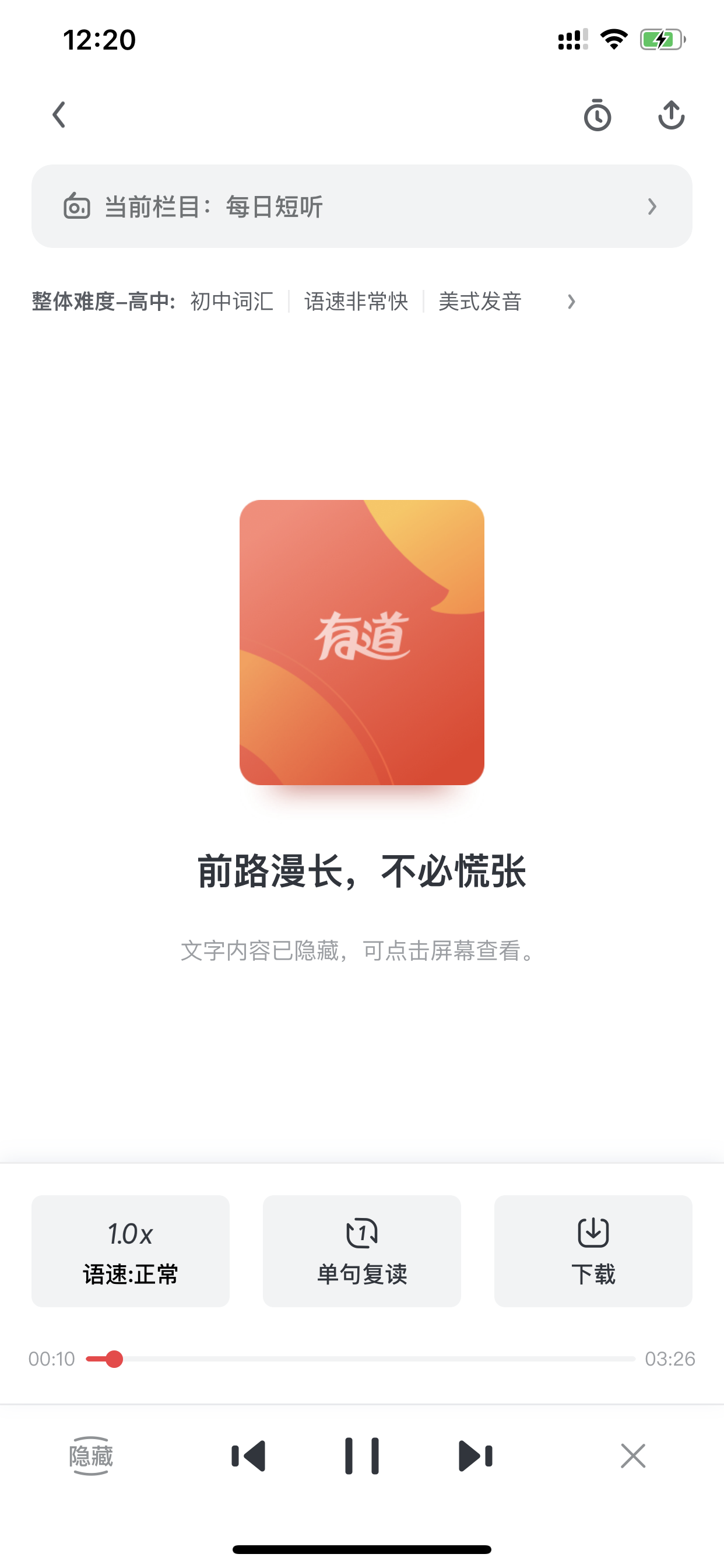Skip to the previous track

(248, 1456)
